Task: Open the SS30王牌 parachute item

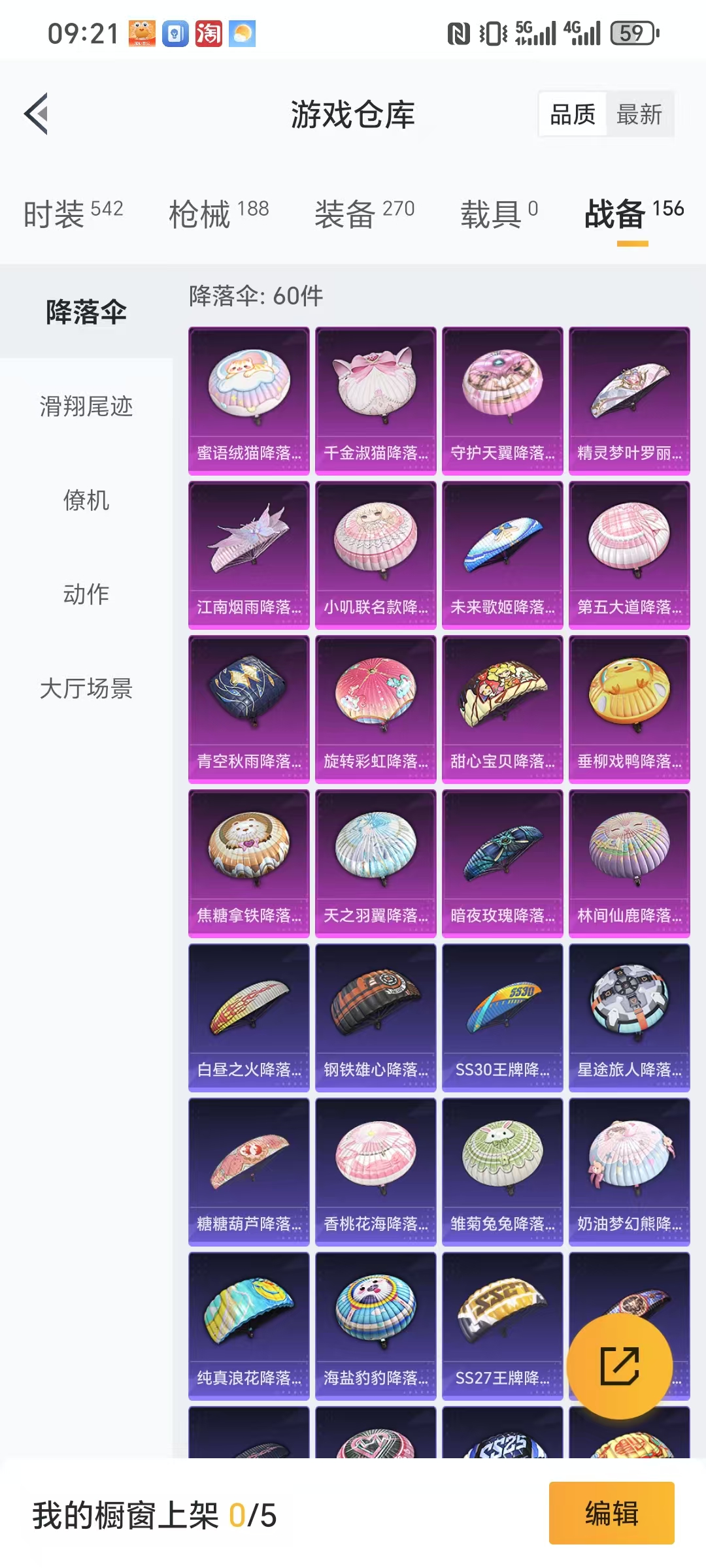Action: click(502, 1017)
